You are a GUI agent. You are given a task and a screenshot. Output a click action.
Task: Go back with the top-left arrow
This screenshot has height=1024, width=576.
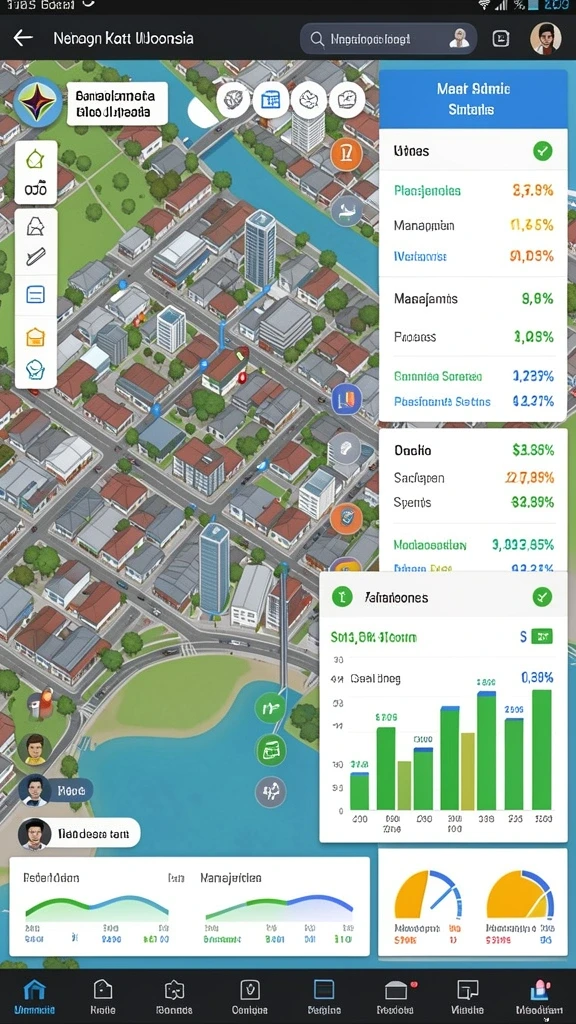pos(23,38)
